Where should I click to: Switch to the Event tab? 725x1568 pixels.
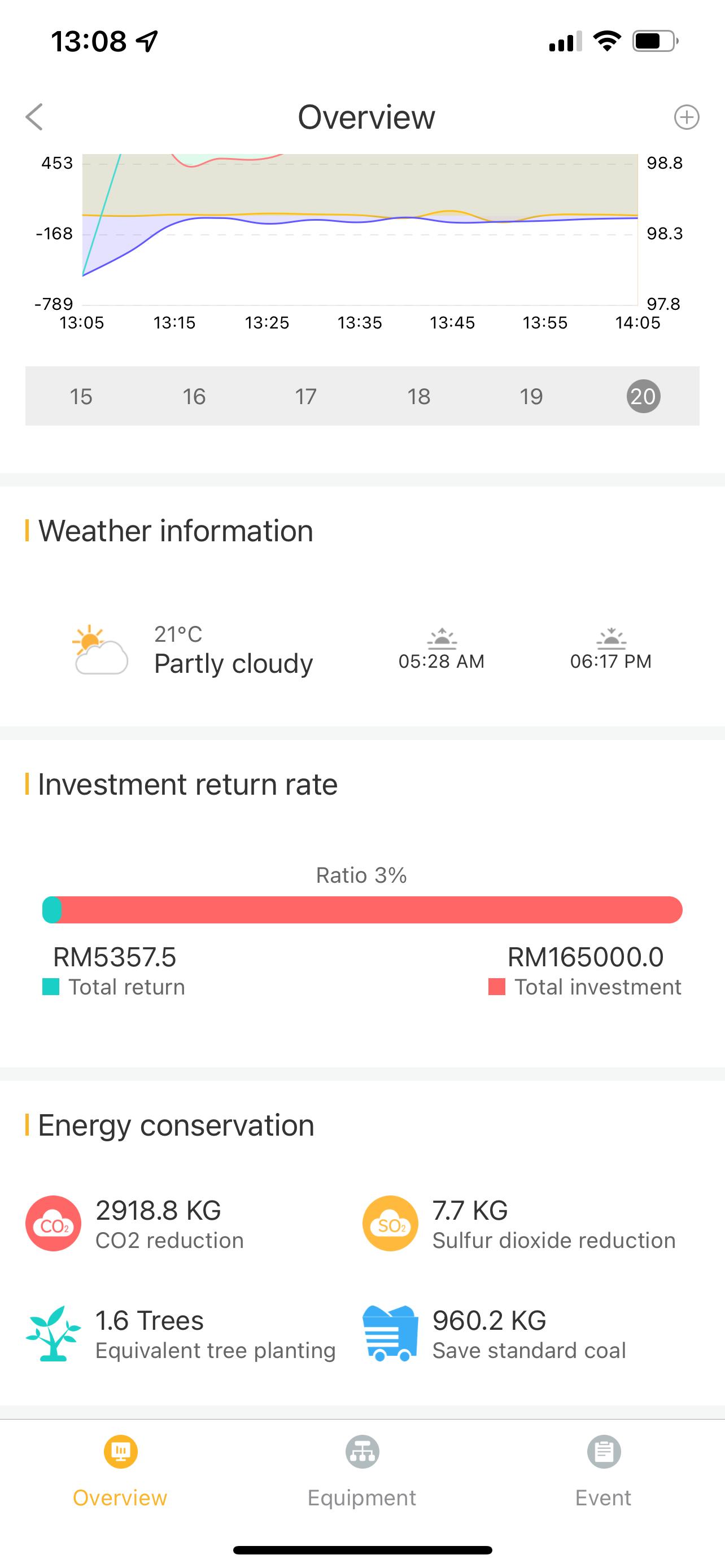pos(603,1469)
